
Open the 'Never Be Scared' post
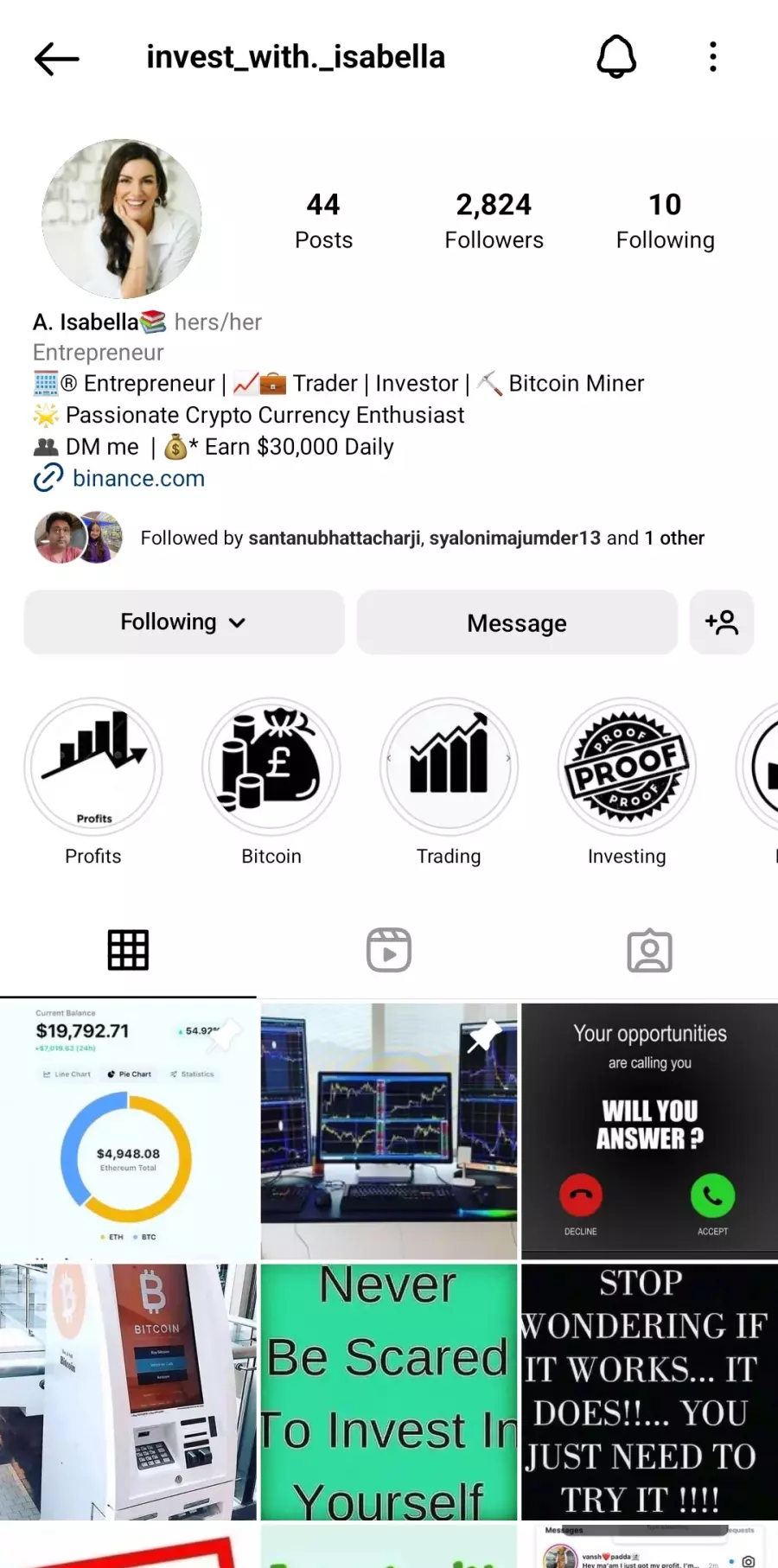pyautogui.click(x=389, y=1392)
